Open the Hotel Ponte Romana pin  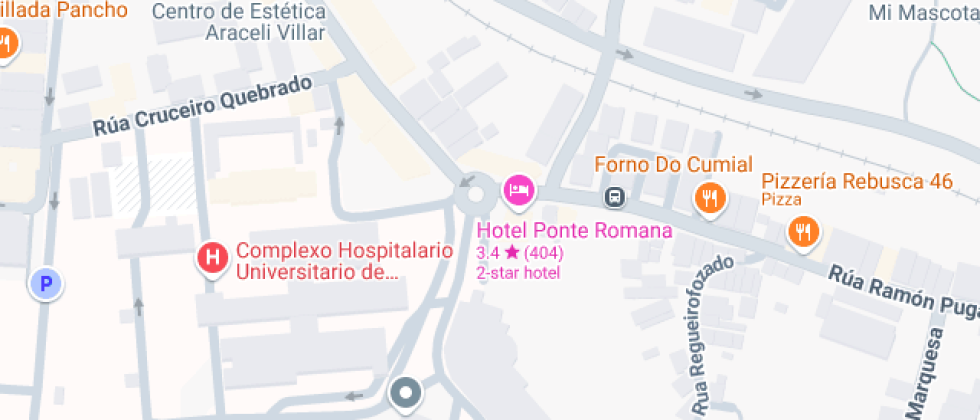tap(519, 190)
